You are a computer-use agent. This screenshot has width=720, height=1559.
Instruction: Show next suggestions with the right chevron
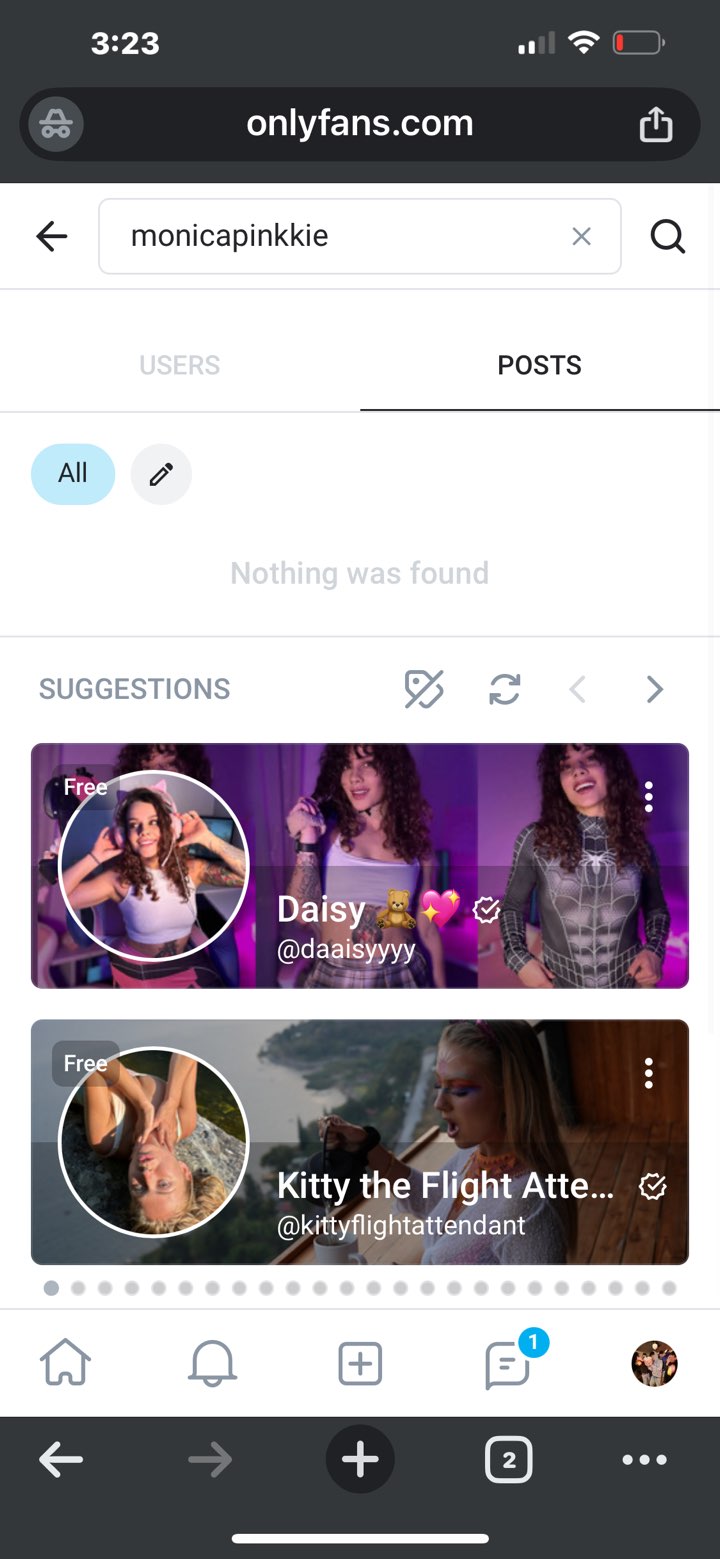click(655, 689)
